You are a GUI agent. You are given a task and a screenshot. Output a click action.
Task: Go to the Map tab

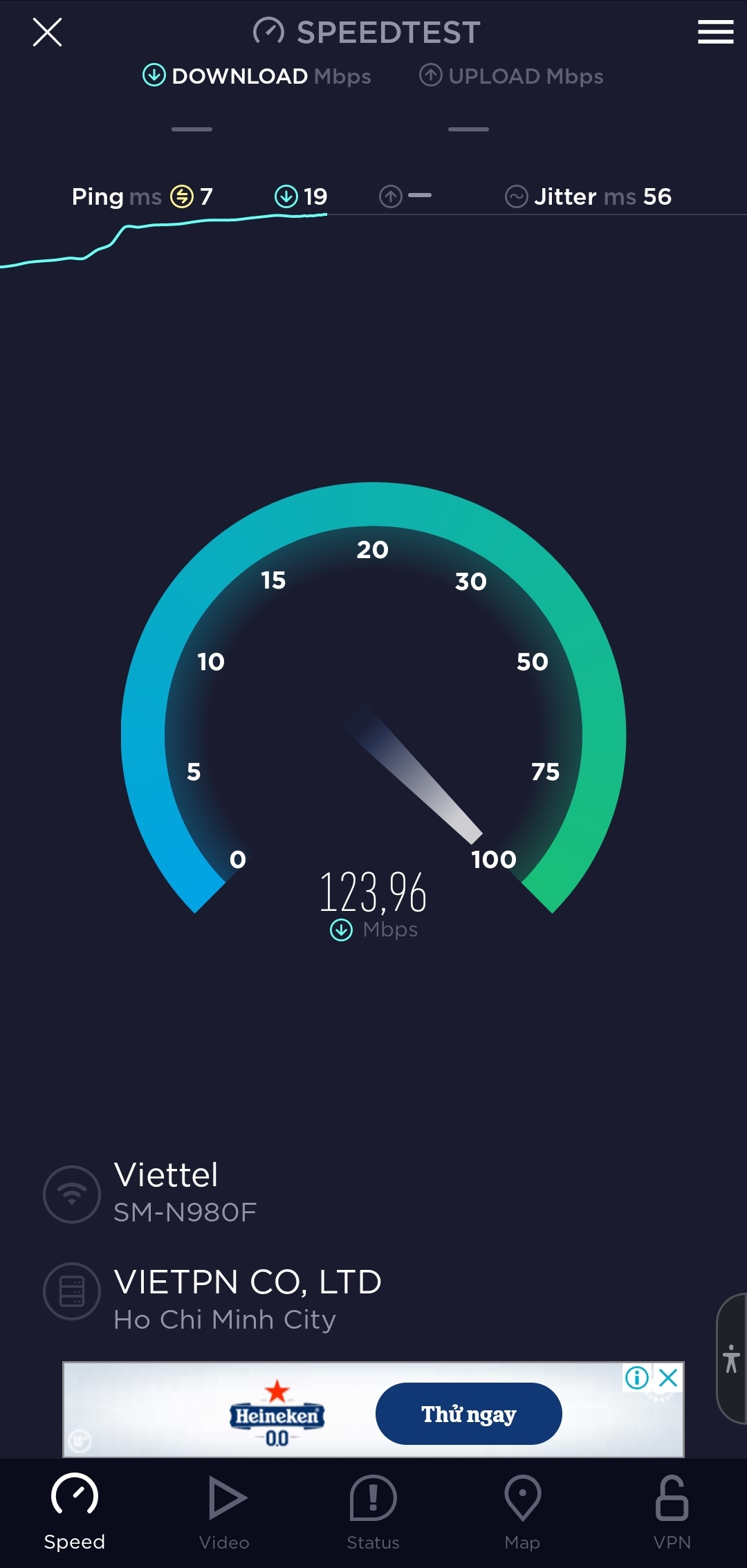pos(522,1513)
